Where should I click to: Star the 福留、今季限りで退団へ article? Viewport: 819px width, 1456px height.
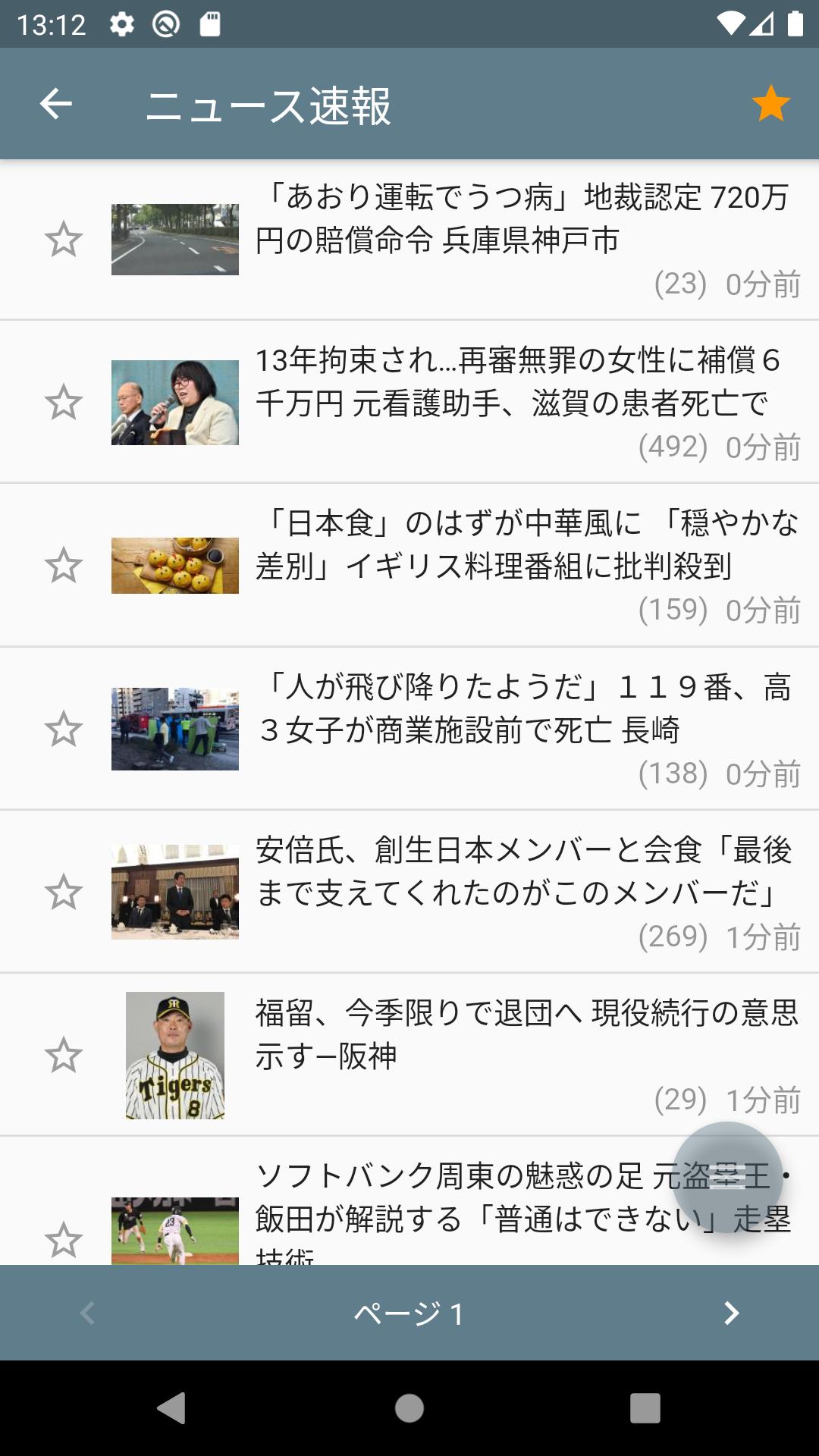(x=63, y=1056)
